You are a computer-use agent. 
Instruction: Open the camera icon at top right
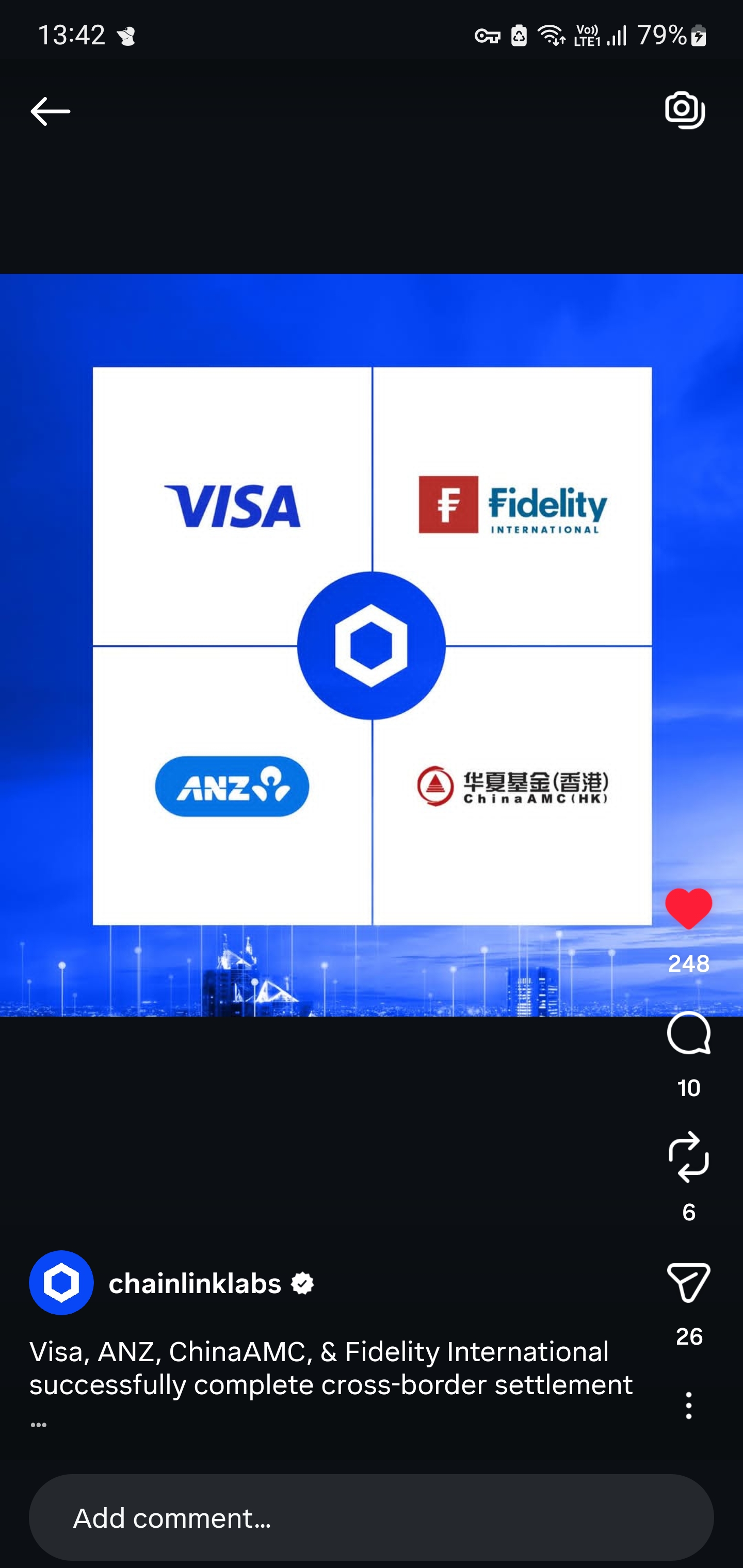pos(685,110)
